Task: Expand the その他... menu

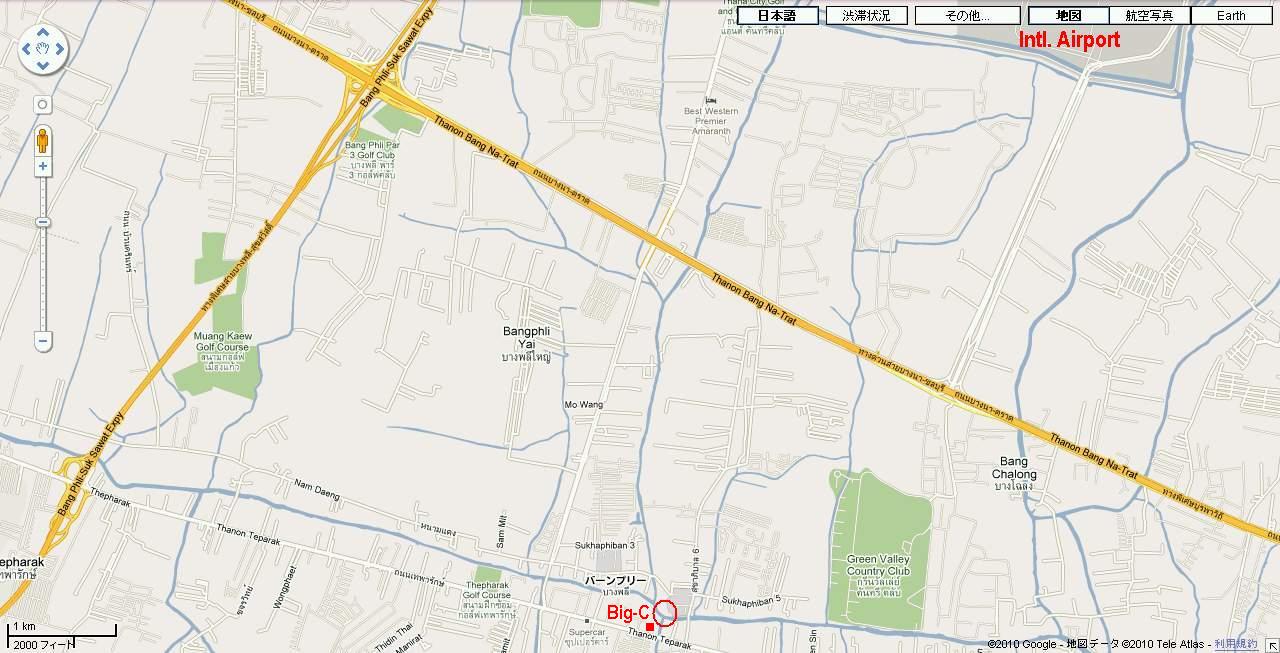Action: point(966,15)
